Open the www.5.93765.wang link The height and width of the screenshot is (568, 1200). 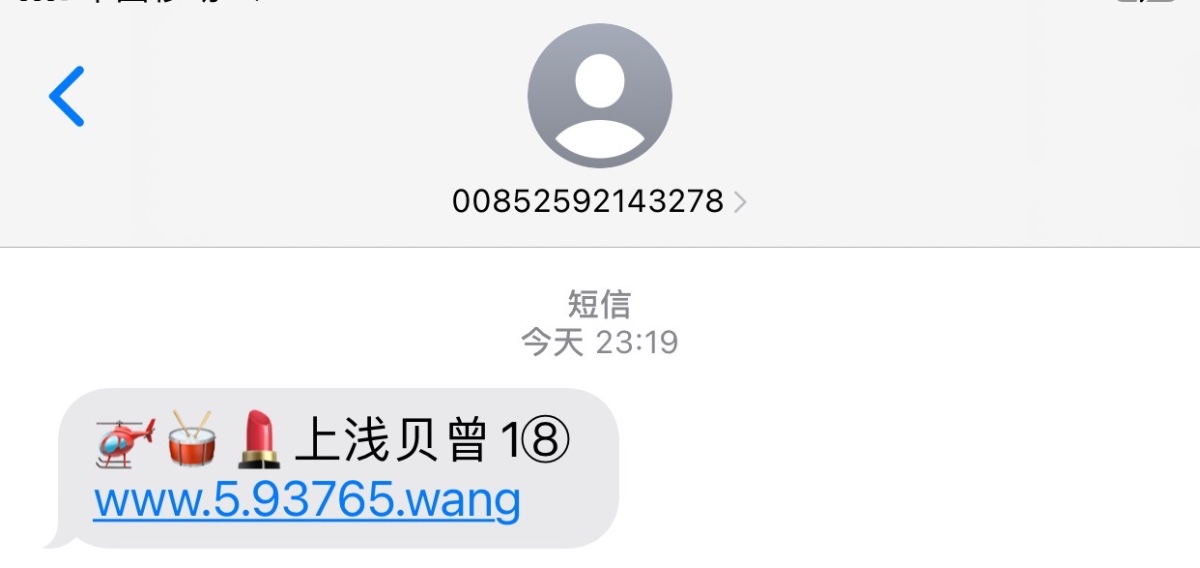[307, 499]
